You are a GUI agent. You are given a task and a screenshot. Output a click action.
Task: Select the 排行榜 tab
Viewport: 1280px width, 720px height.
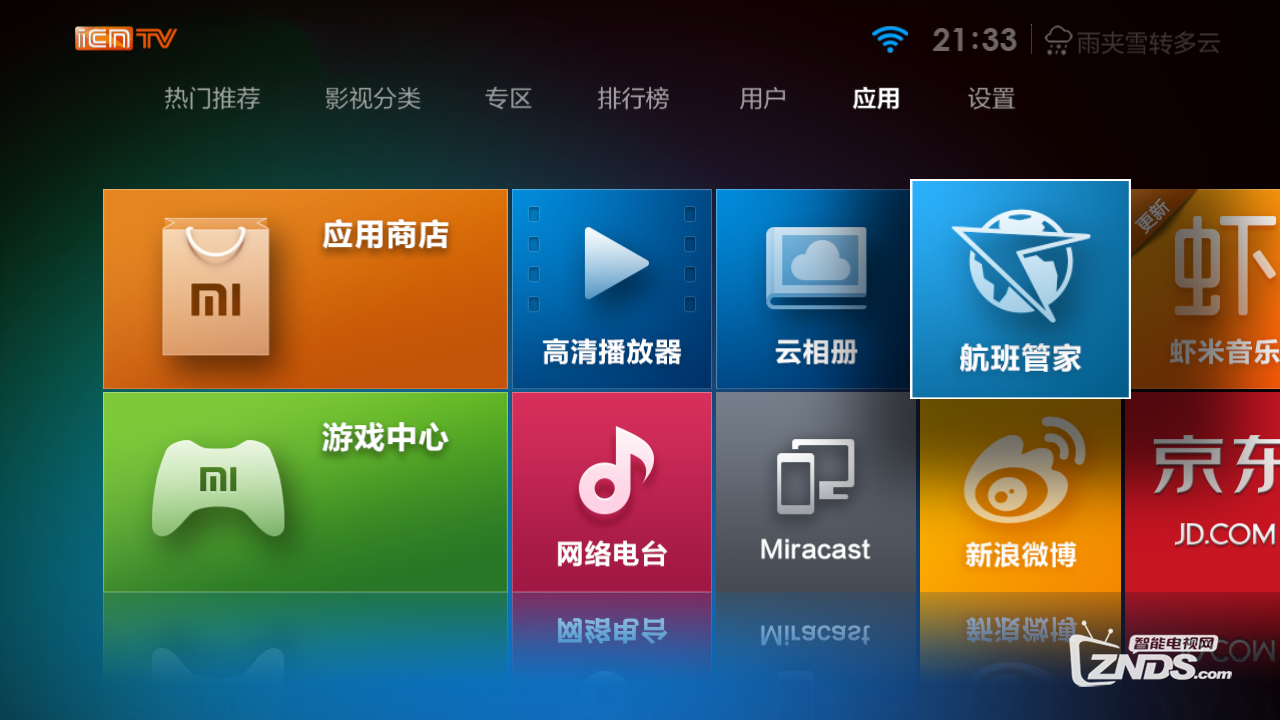[x=633, y=99]
